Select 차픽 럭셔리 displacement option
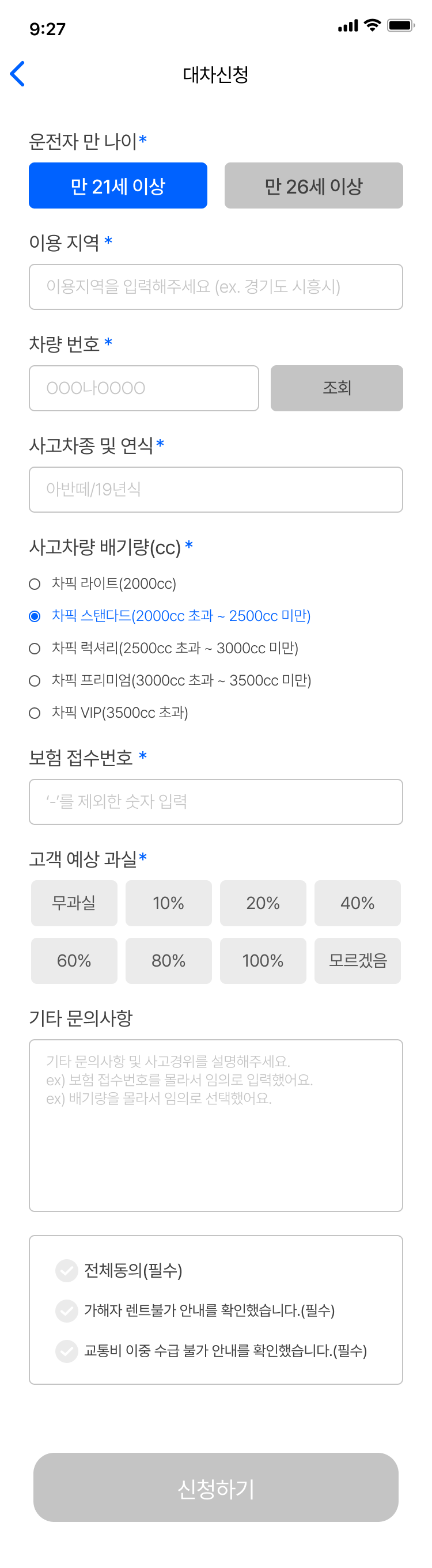This screenshot has height=1568, width=432. pyautogui.click(x=35, y=648)
